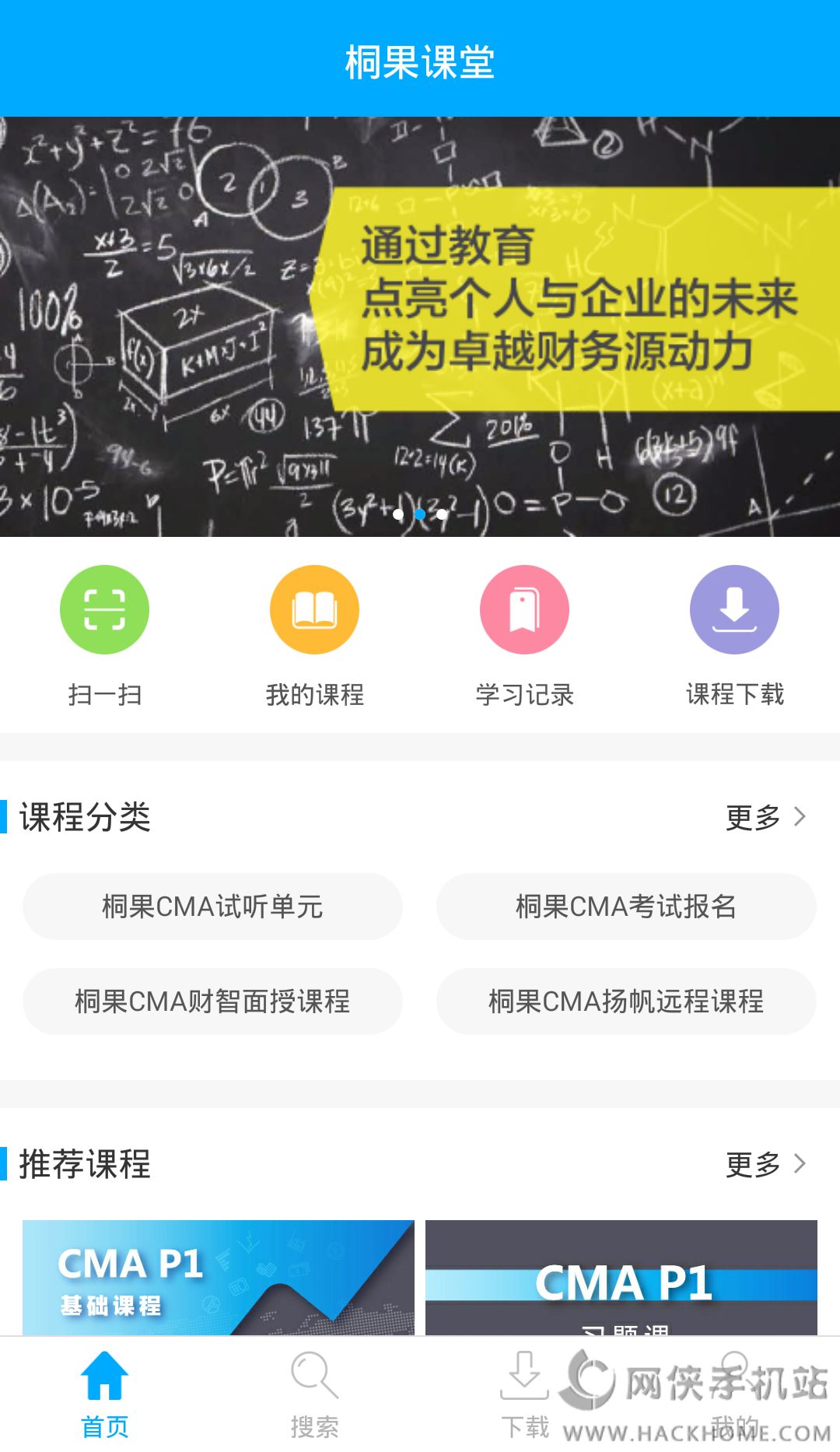Switch to the 下载 download tab

(524, 1394)
